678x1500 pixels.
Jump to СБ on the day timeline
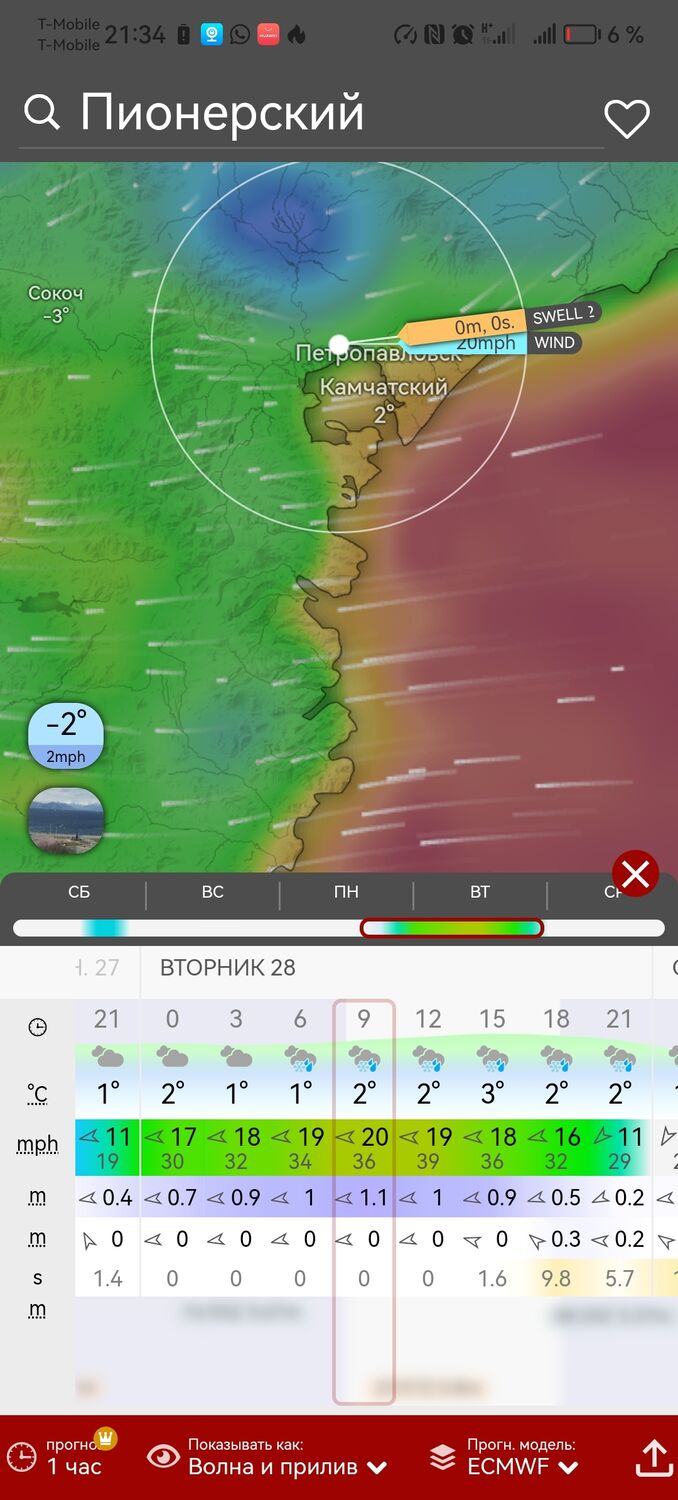[x=79, y=892]
